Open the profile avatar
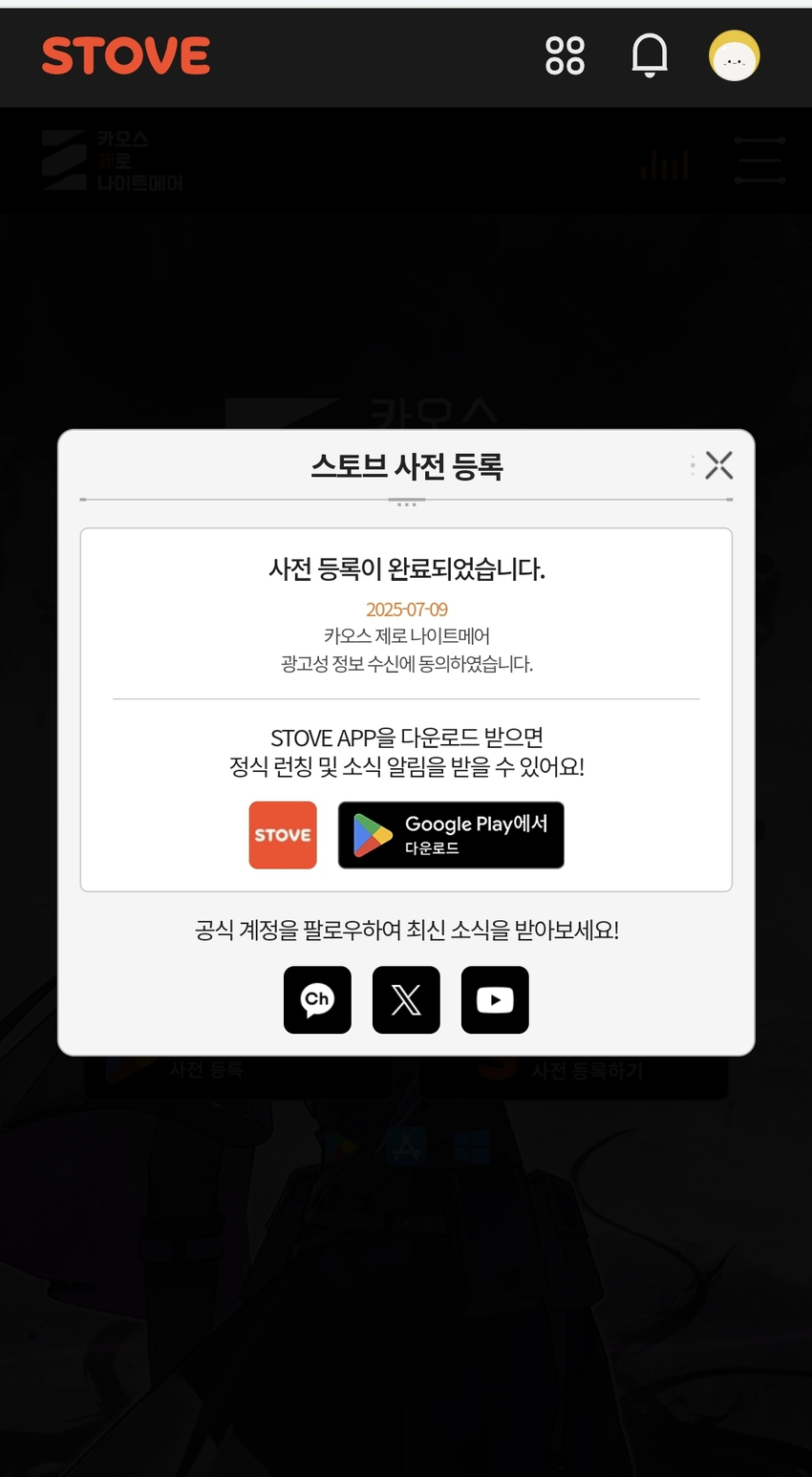The image size is (812, 1477). [x=734, y=55]
